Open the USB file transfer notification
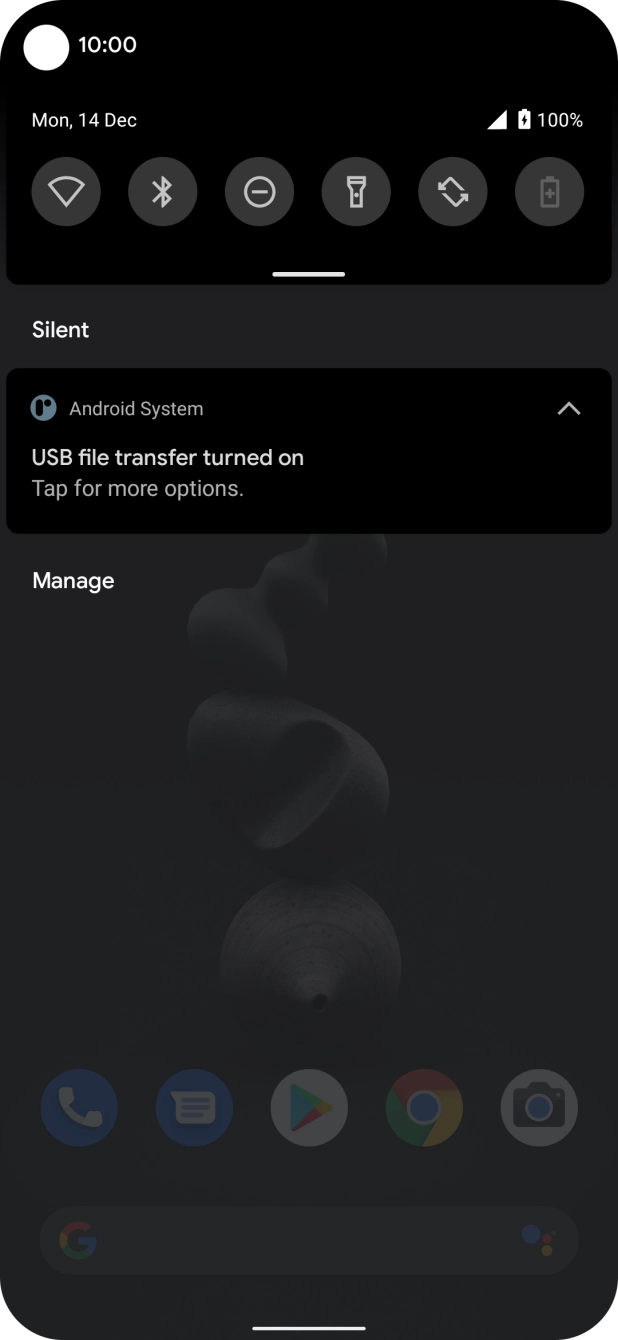618x1340 pixels. click(x=309, y=451)
